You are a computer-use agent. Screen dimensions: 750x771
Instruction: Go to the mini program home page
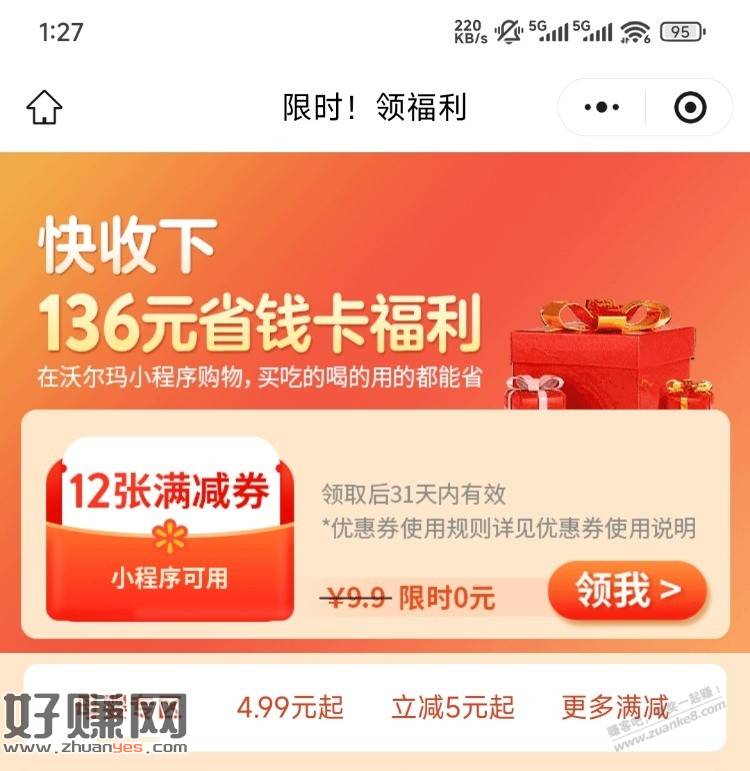pyautogui.click(x=44, y=107)
